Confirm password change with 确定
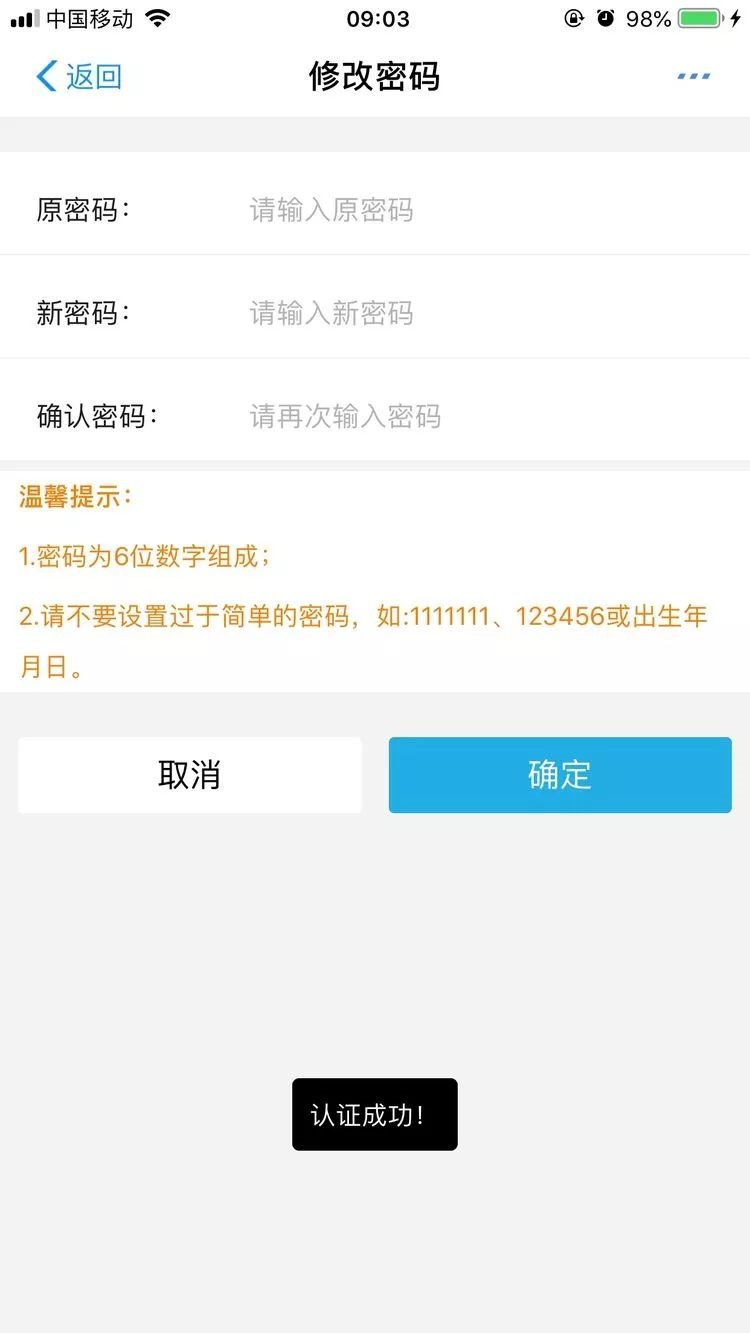 [560, 775]
